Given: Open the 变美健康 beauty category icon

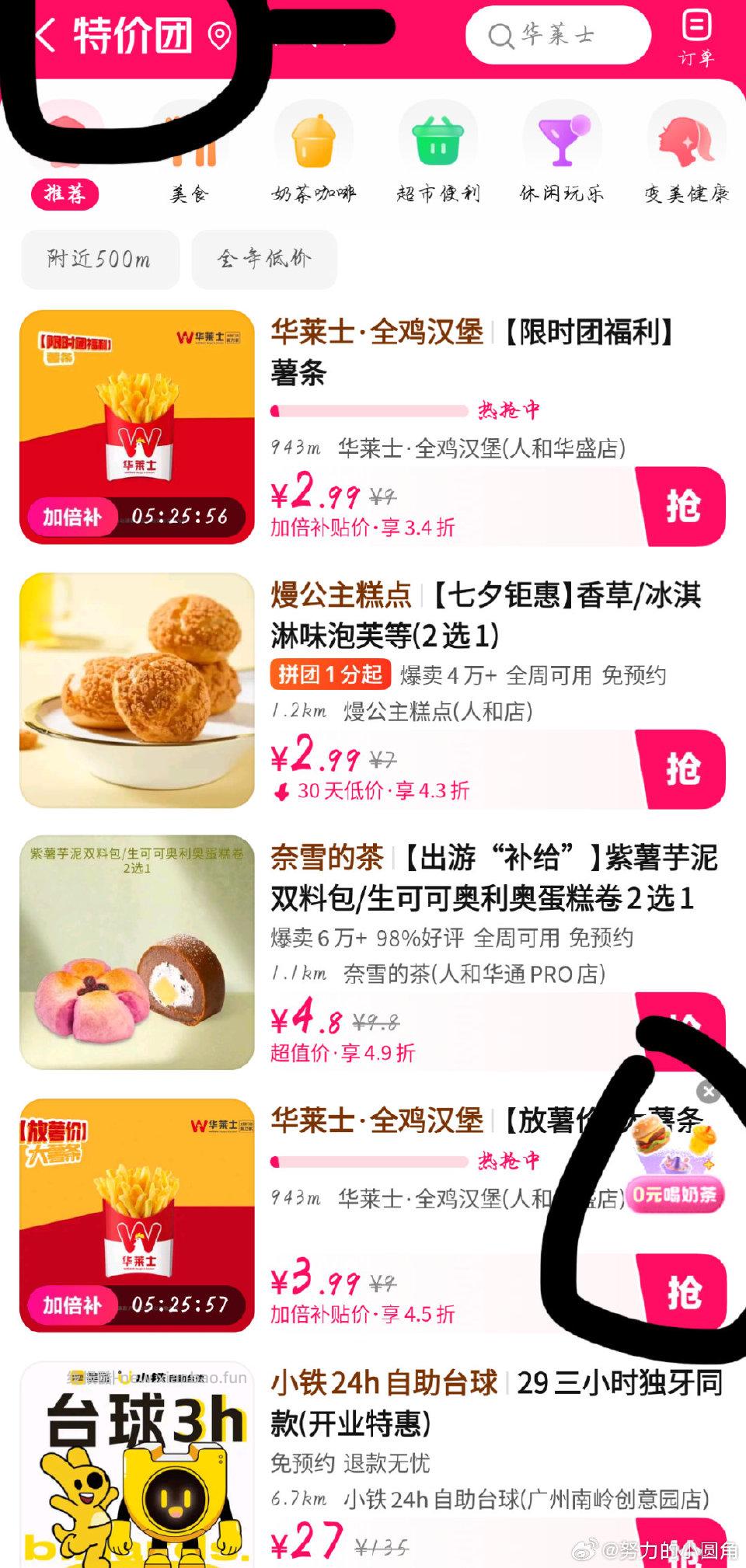Looking at the screenshot, I should tap(685, 140).
